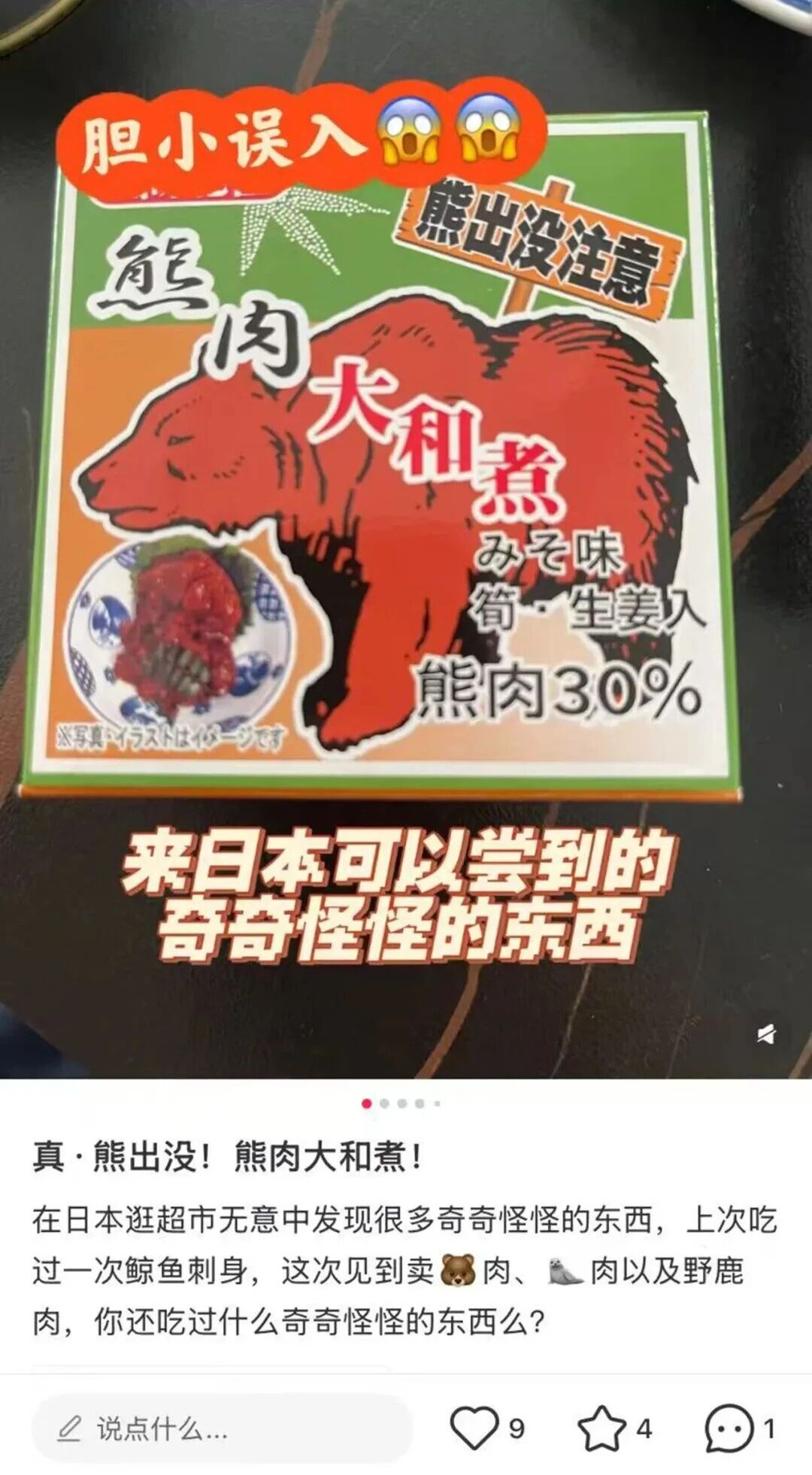This screenshot has height=1475, width=812.
Task: Unmute using the speaker icon on the image
Action: (766, 1035)
